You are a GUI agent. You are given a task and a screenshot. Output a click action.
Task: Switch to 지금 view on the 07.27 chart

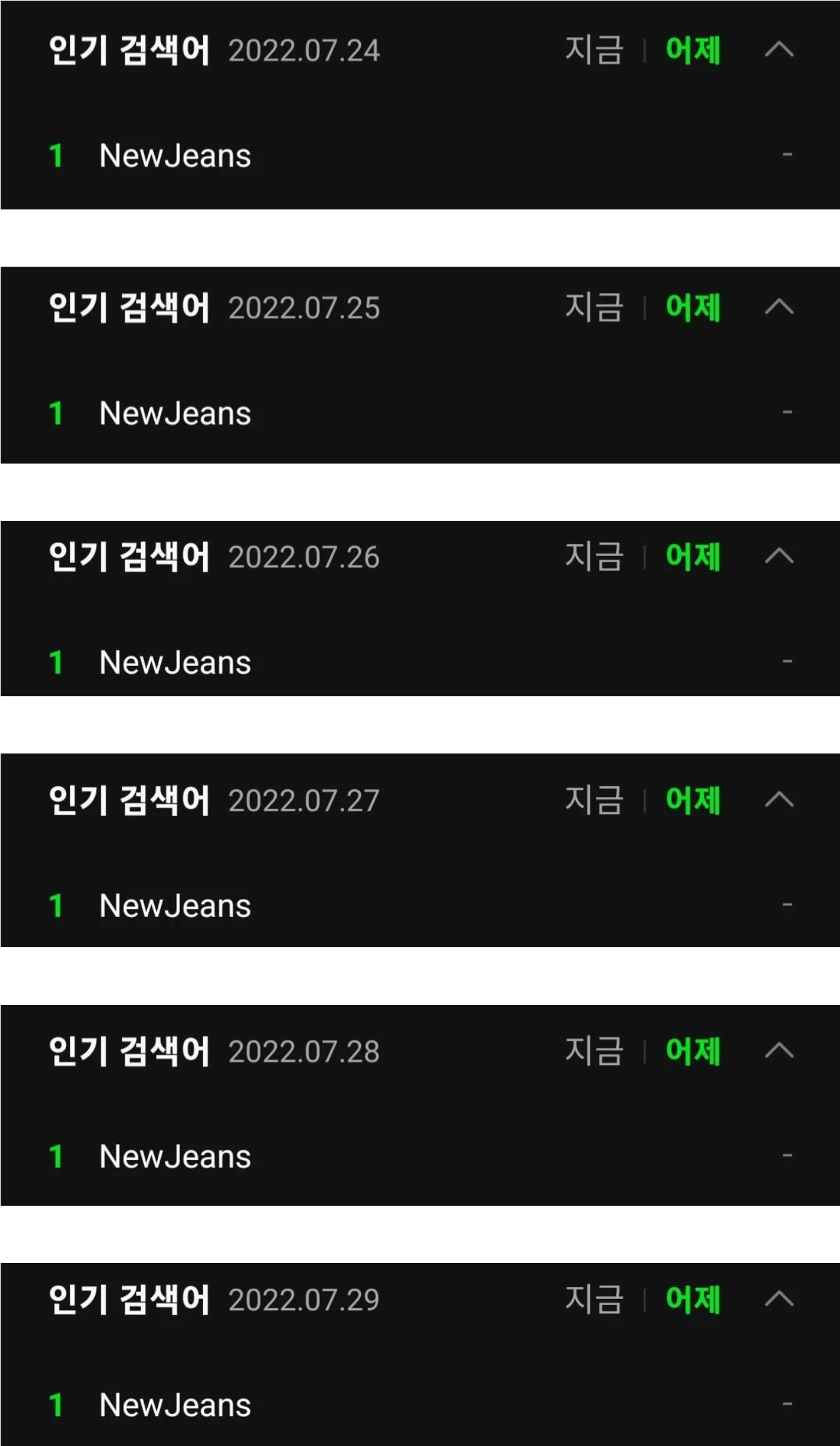coord(594,799)
